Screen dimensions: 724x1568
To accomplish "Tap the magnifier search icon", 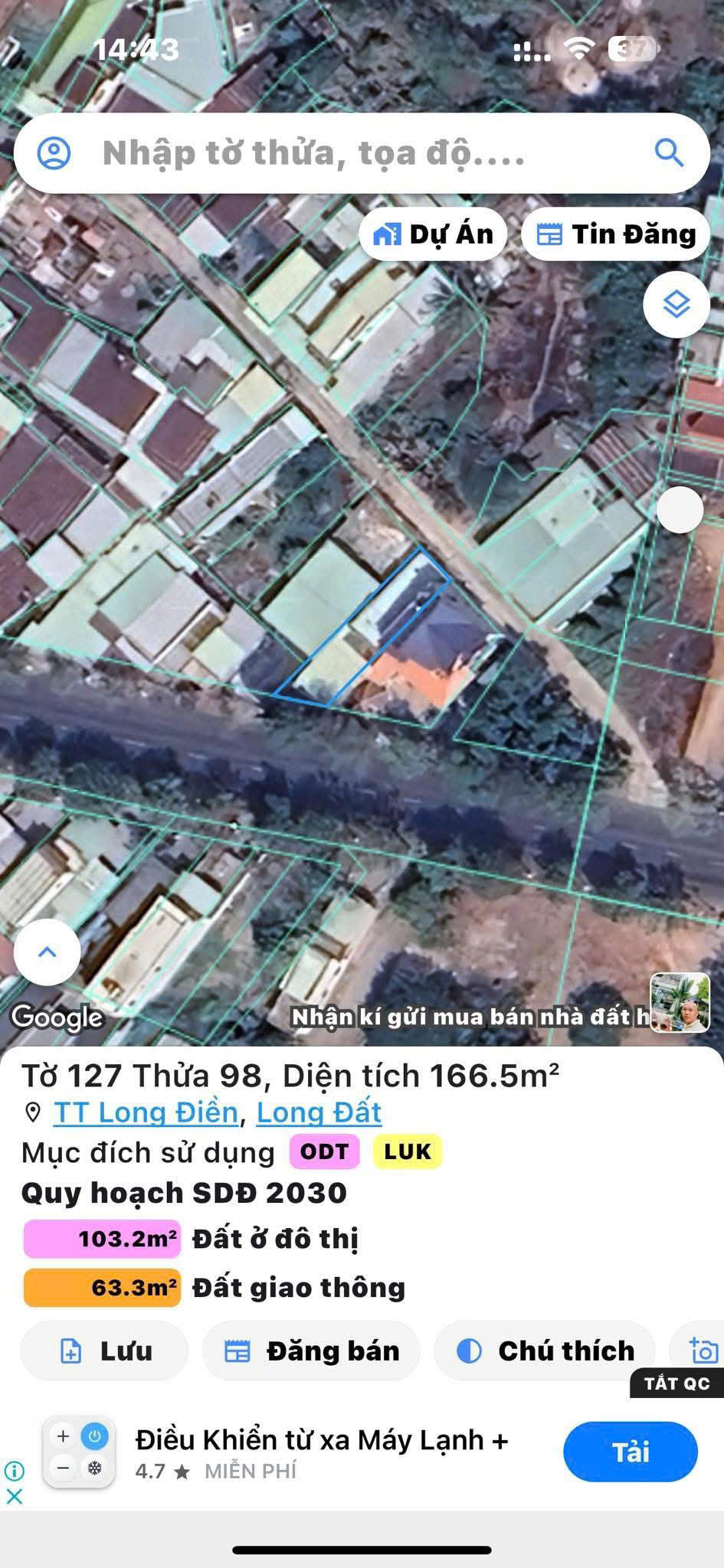I will pyautogui.click(x=669, y=153).
